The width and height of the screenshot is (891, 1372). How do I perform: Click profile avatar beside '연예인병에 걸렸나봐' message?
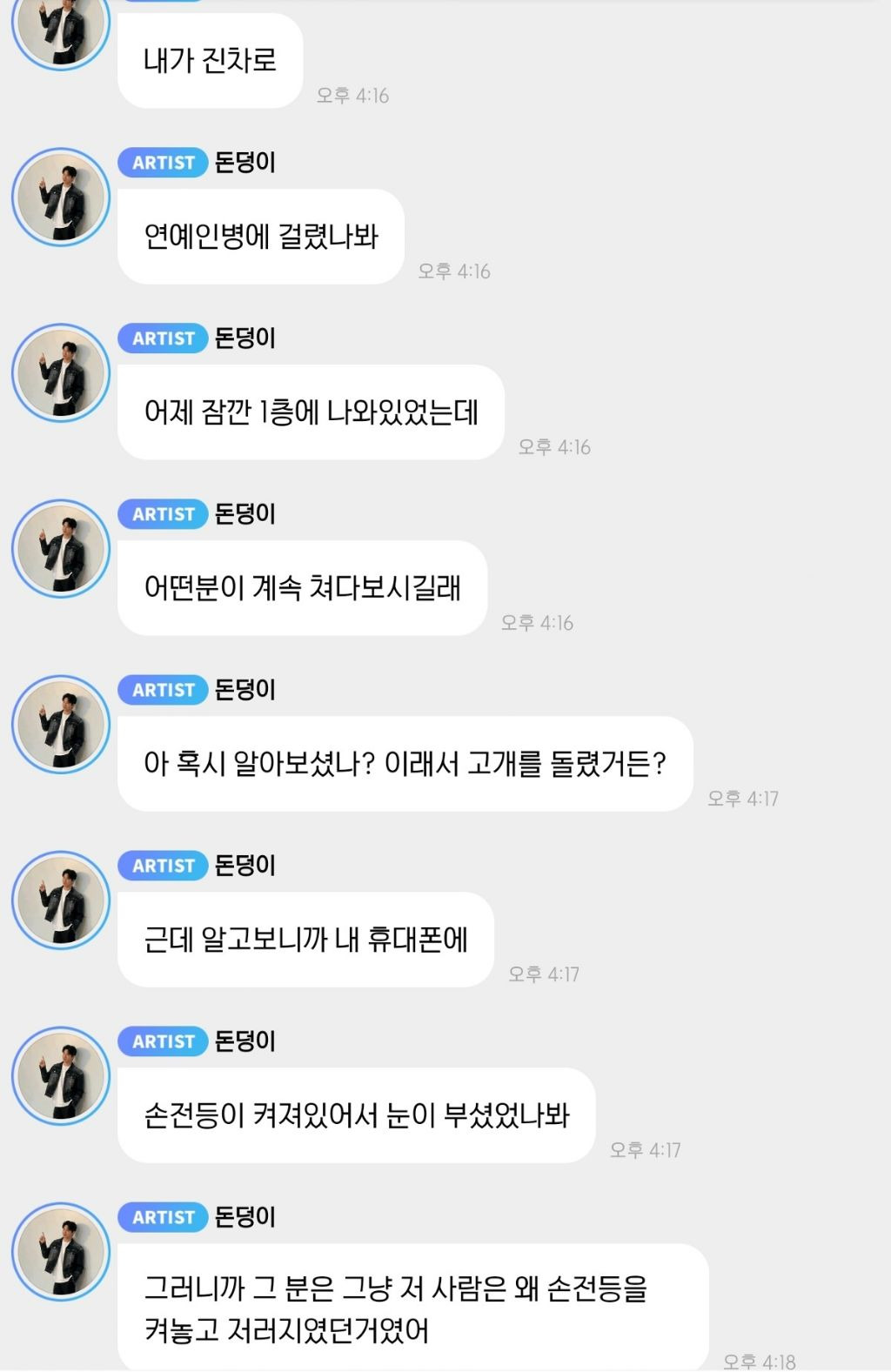coord(61,196)
